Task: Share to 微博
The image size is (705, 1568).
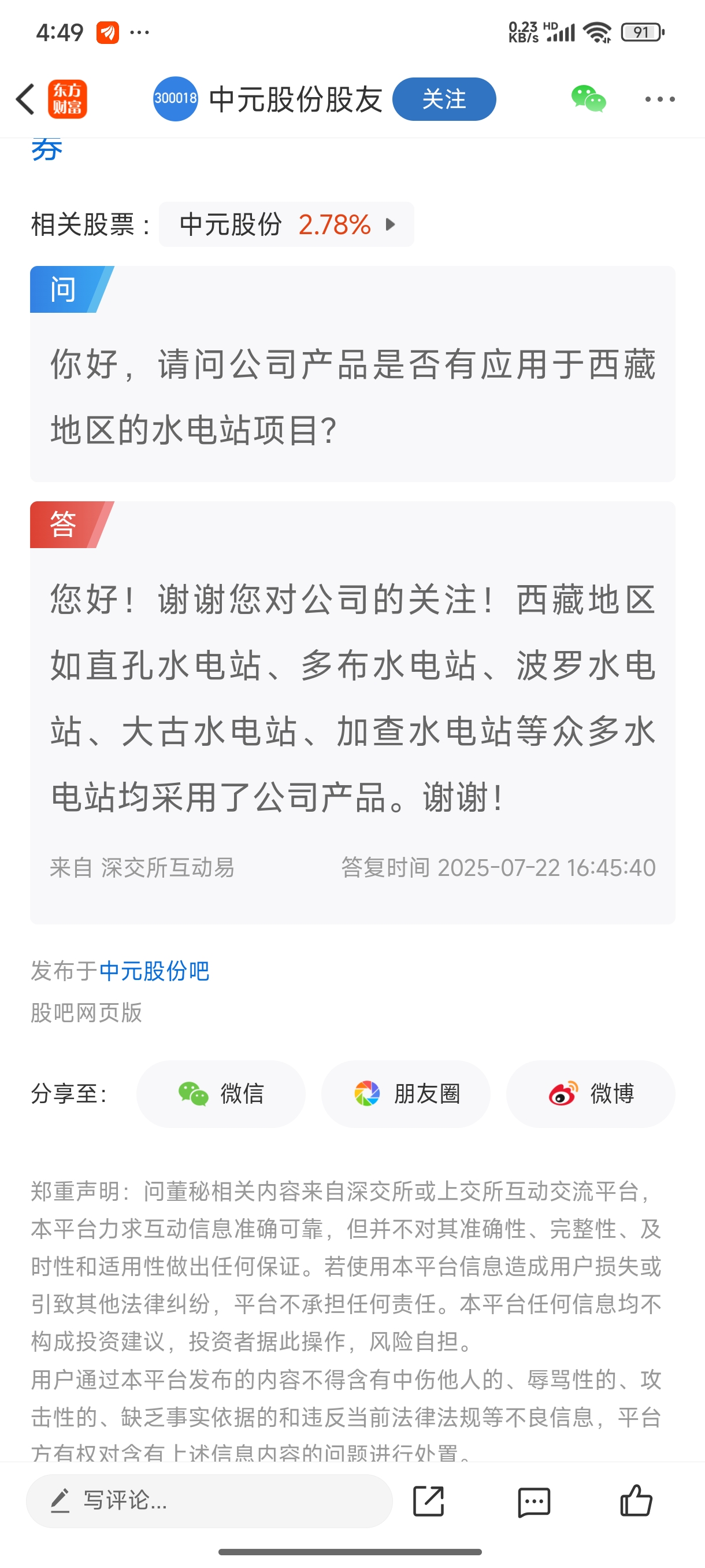Action: point(591,1094)
